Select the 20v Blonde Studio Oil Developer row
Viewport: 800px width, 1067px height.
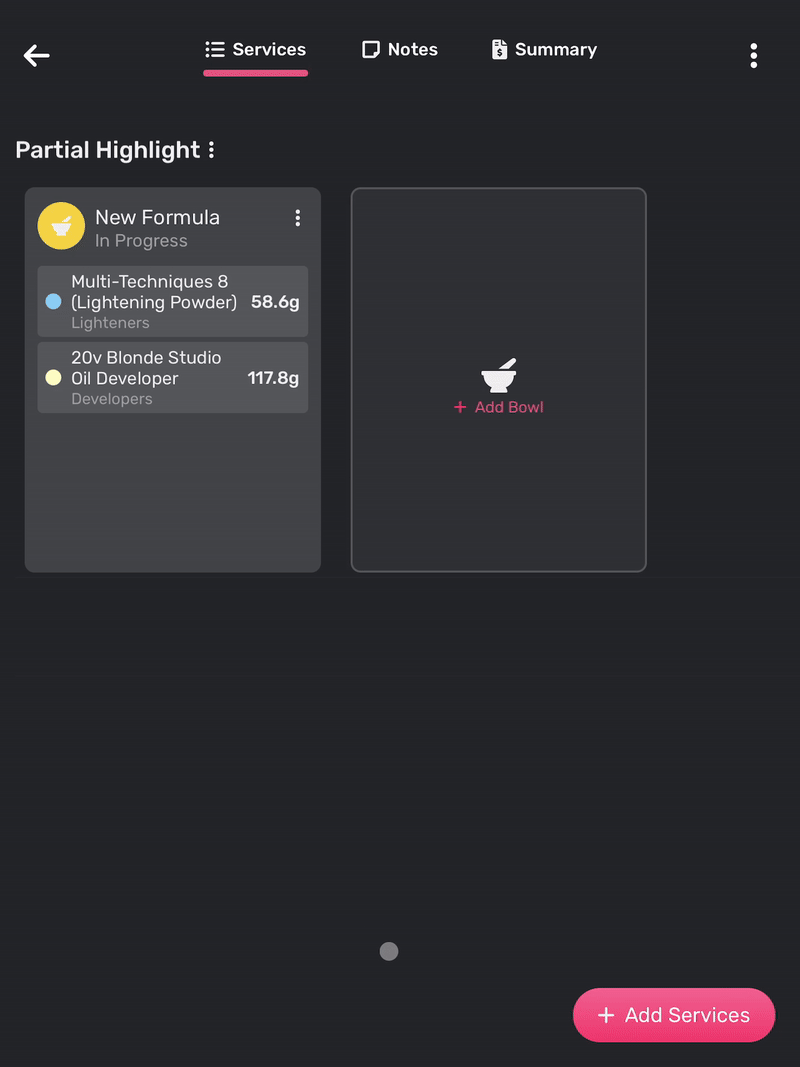[172, 377]
